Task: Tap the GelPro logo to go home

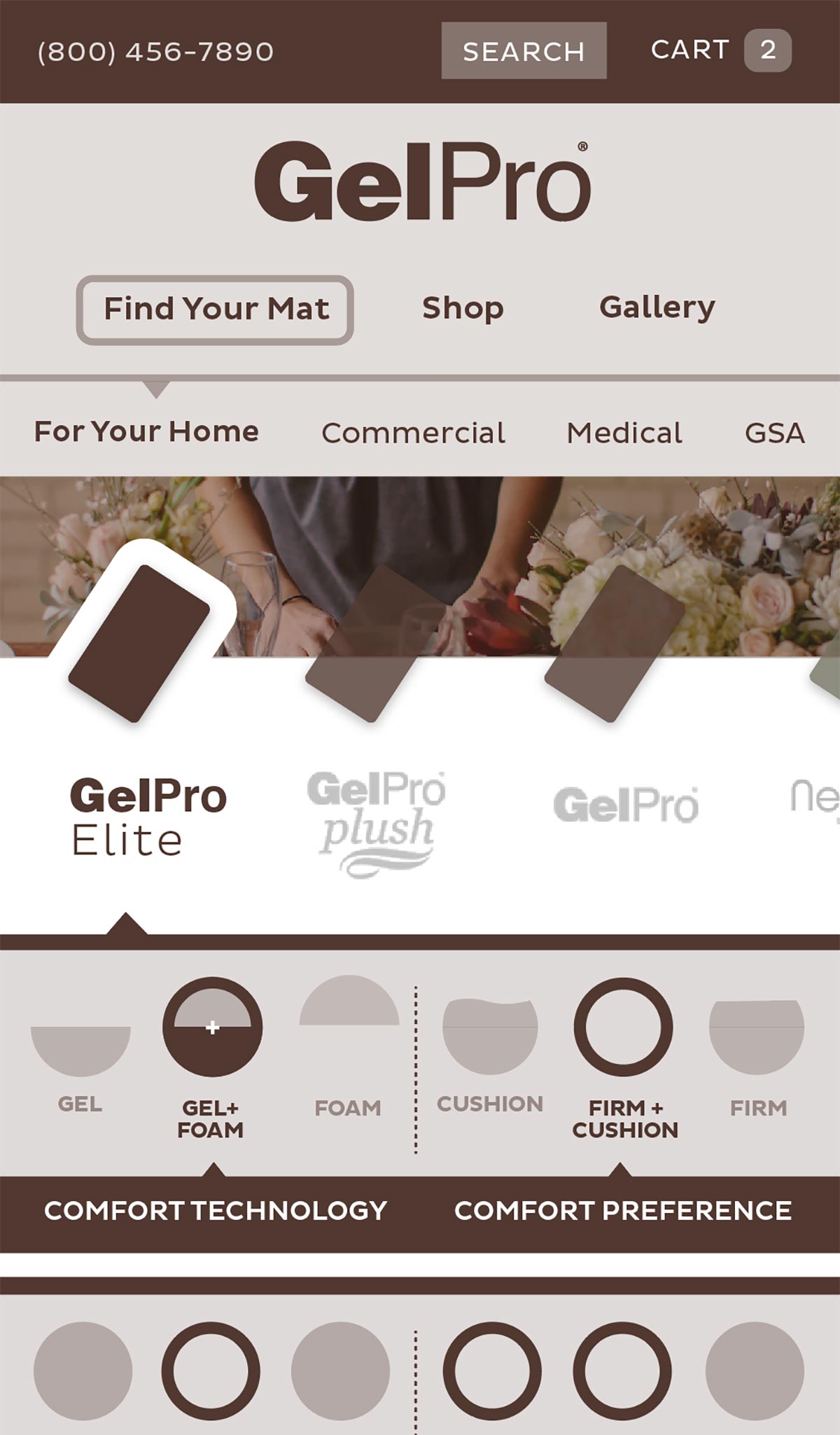Action: coord(422,182)
